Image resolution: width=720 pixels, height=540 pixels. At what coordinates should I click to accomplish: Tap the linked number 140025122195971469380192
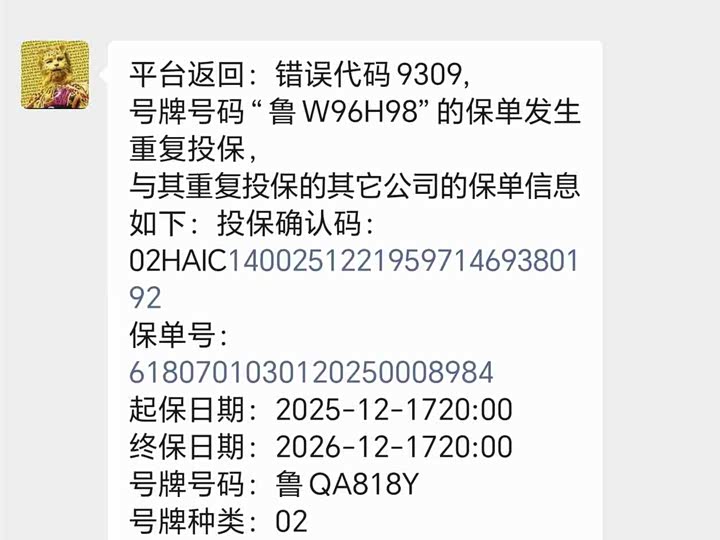click(405, 262)
